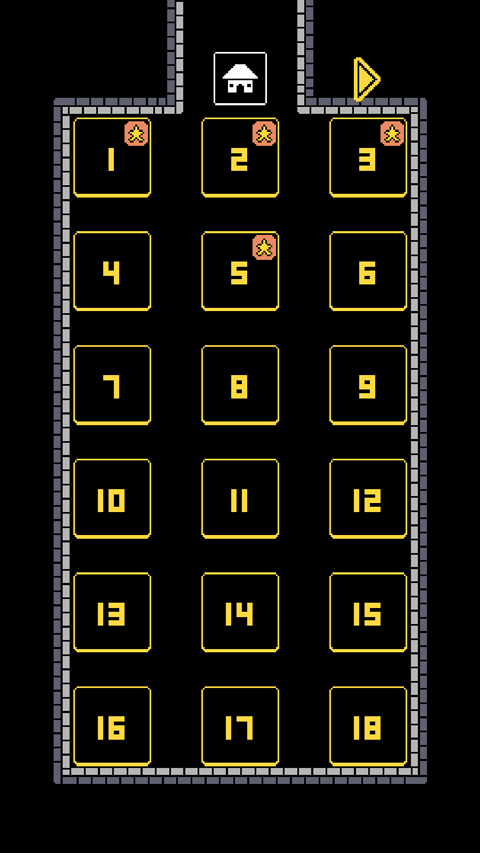Open level 14

[x=240, y=612]
